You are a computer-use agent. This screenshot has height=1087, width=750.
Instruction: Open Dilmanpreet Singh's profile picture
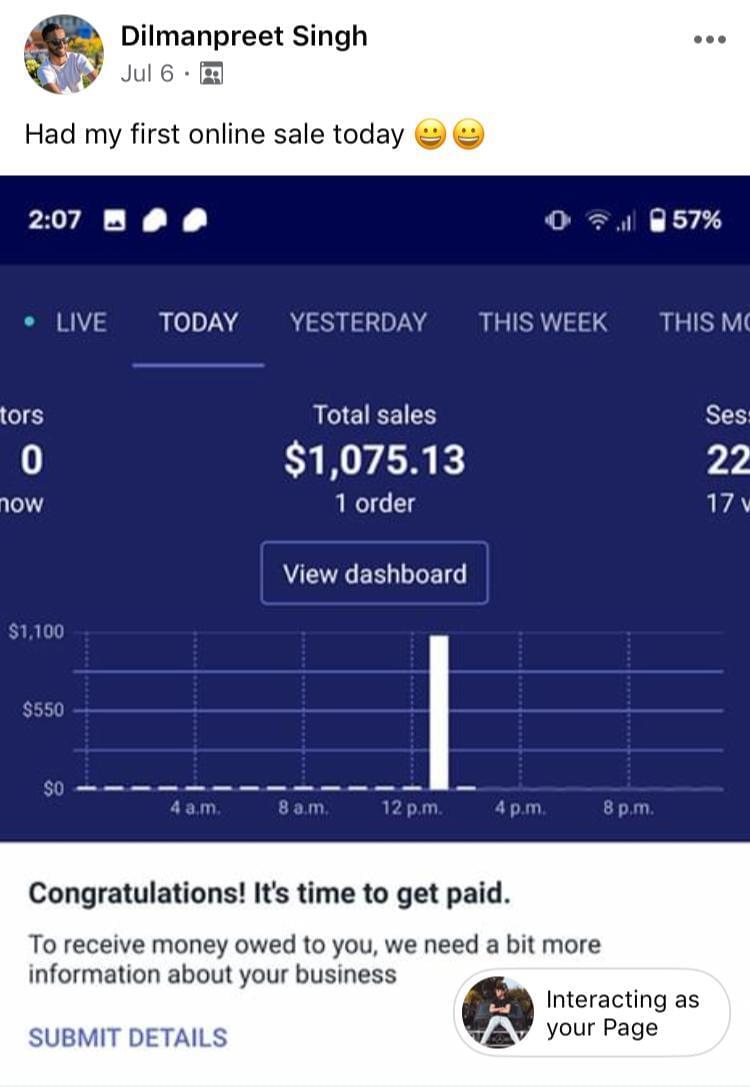64,55
